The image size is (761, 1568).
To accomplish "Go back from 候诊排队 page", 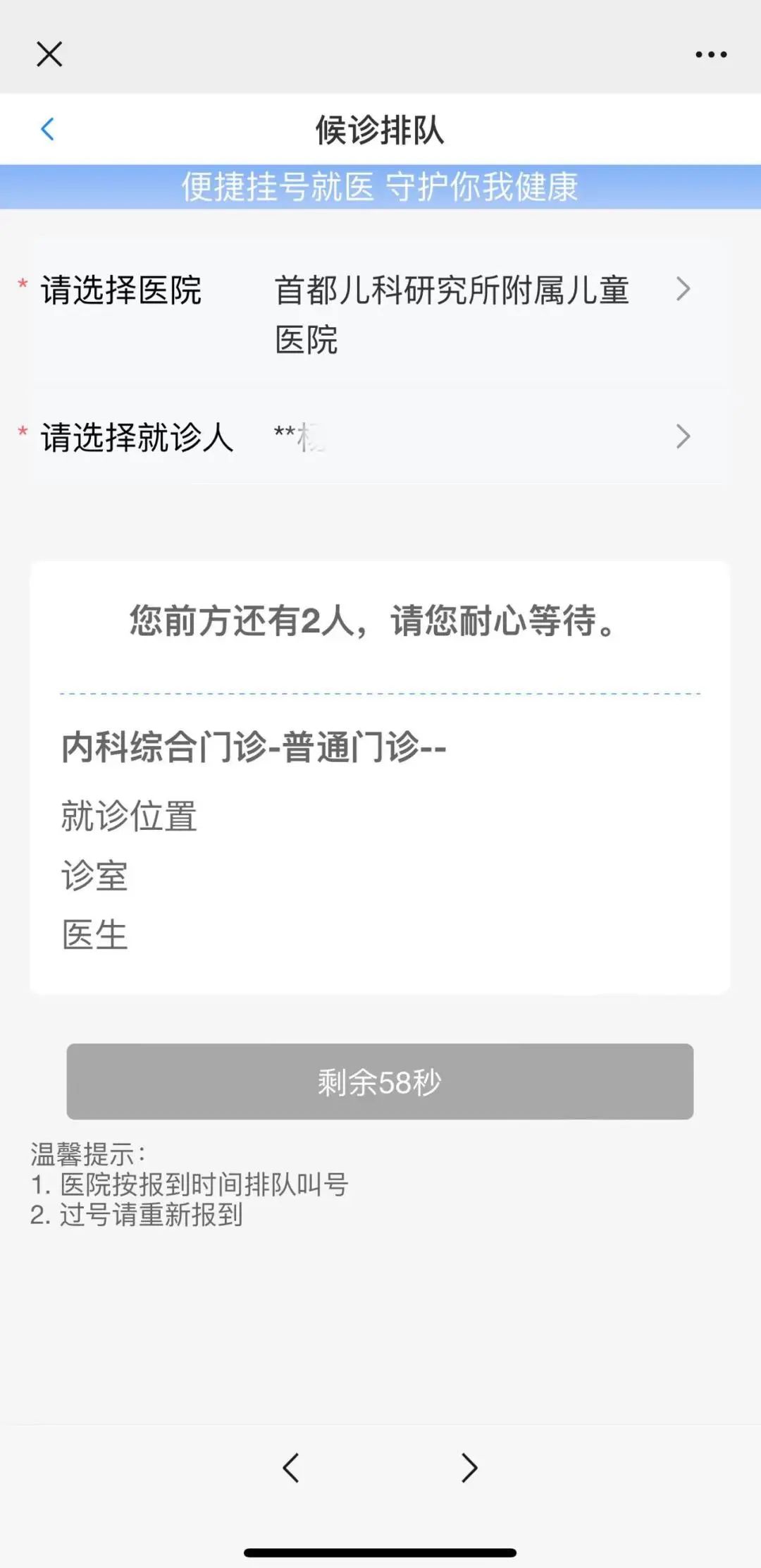I will coord(48,129).
